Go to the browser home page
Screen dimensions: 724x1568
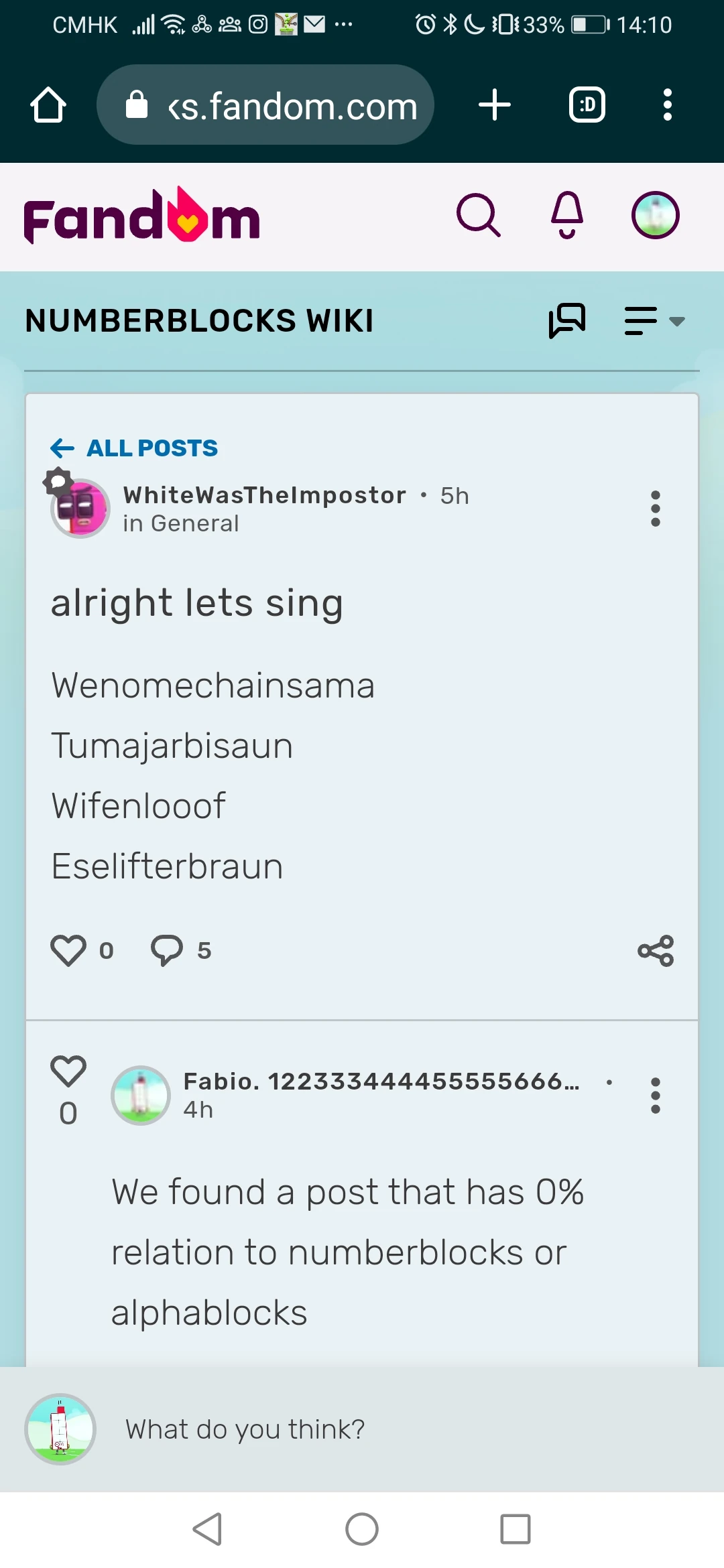[x=48, y=105]
